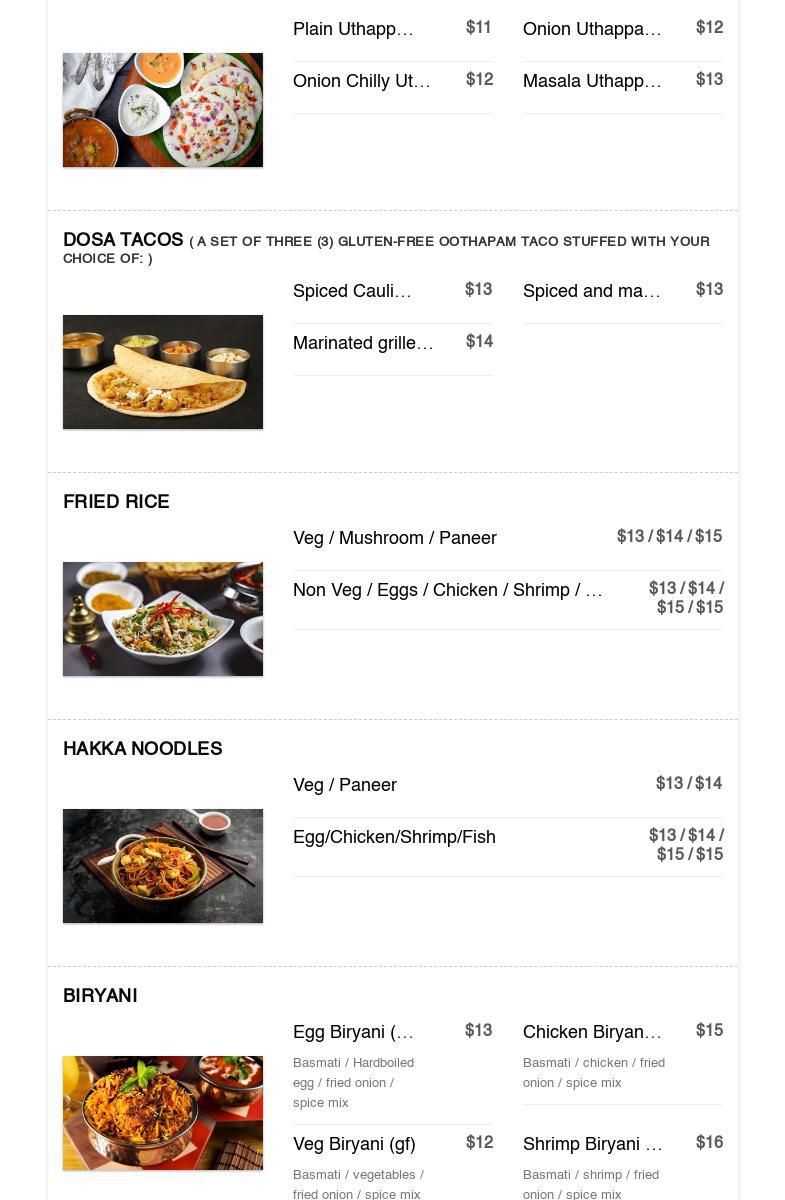Viewport: 785px width, 1200px height.
Task: Open the Shrimp Biryani item
Action: pos(592,1144)
